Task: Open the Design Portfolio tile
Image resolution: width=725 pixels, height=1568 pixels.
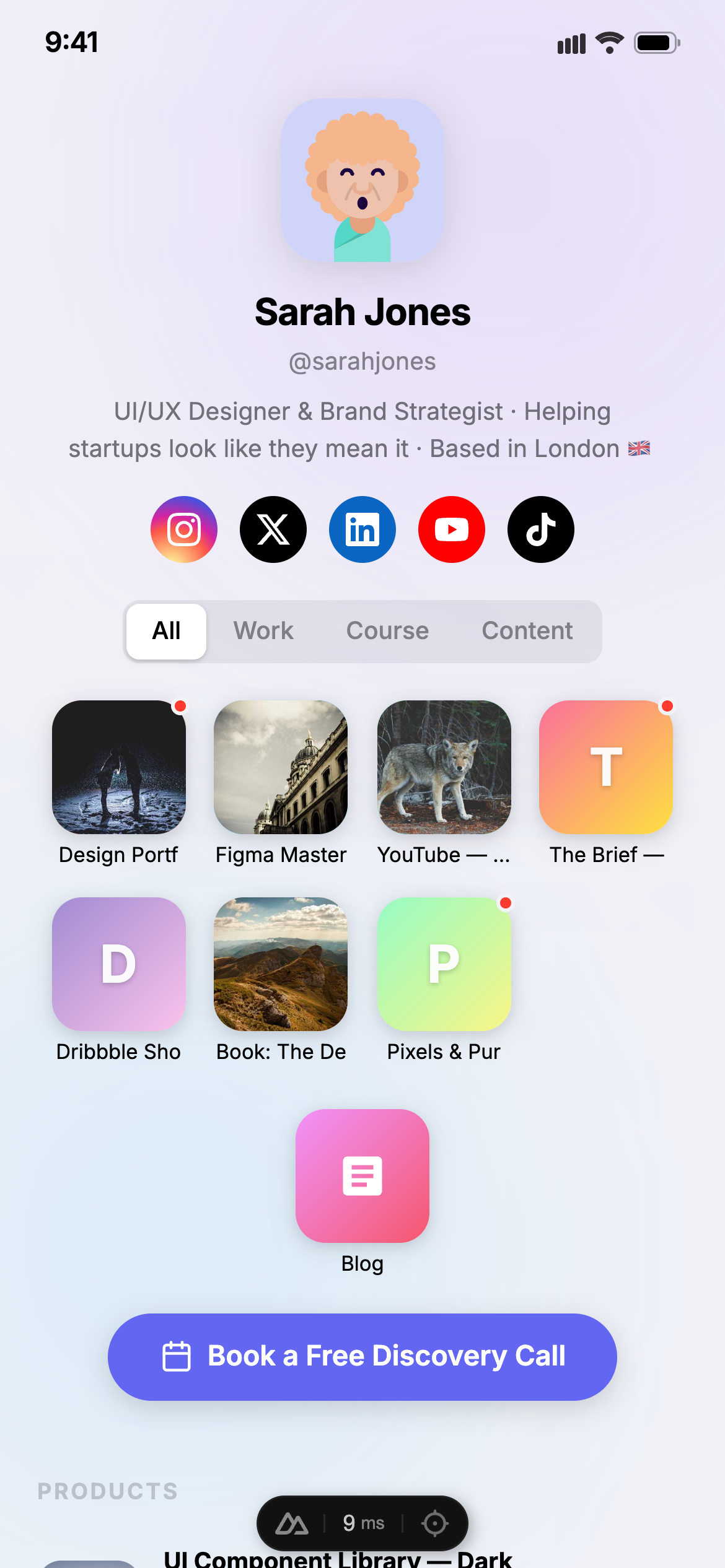Action: click(119, 767)
